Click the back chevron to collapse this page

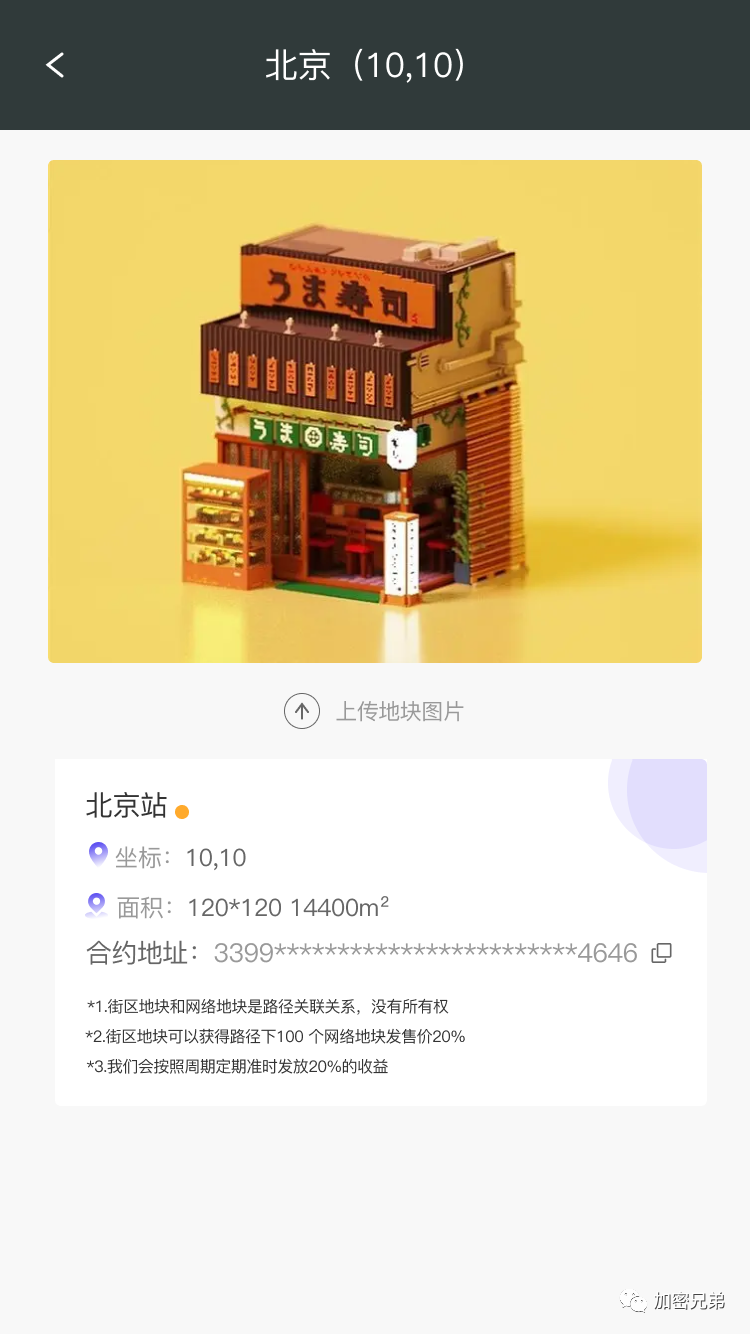pos(54,64)
